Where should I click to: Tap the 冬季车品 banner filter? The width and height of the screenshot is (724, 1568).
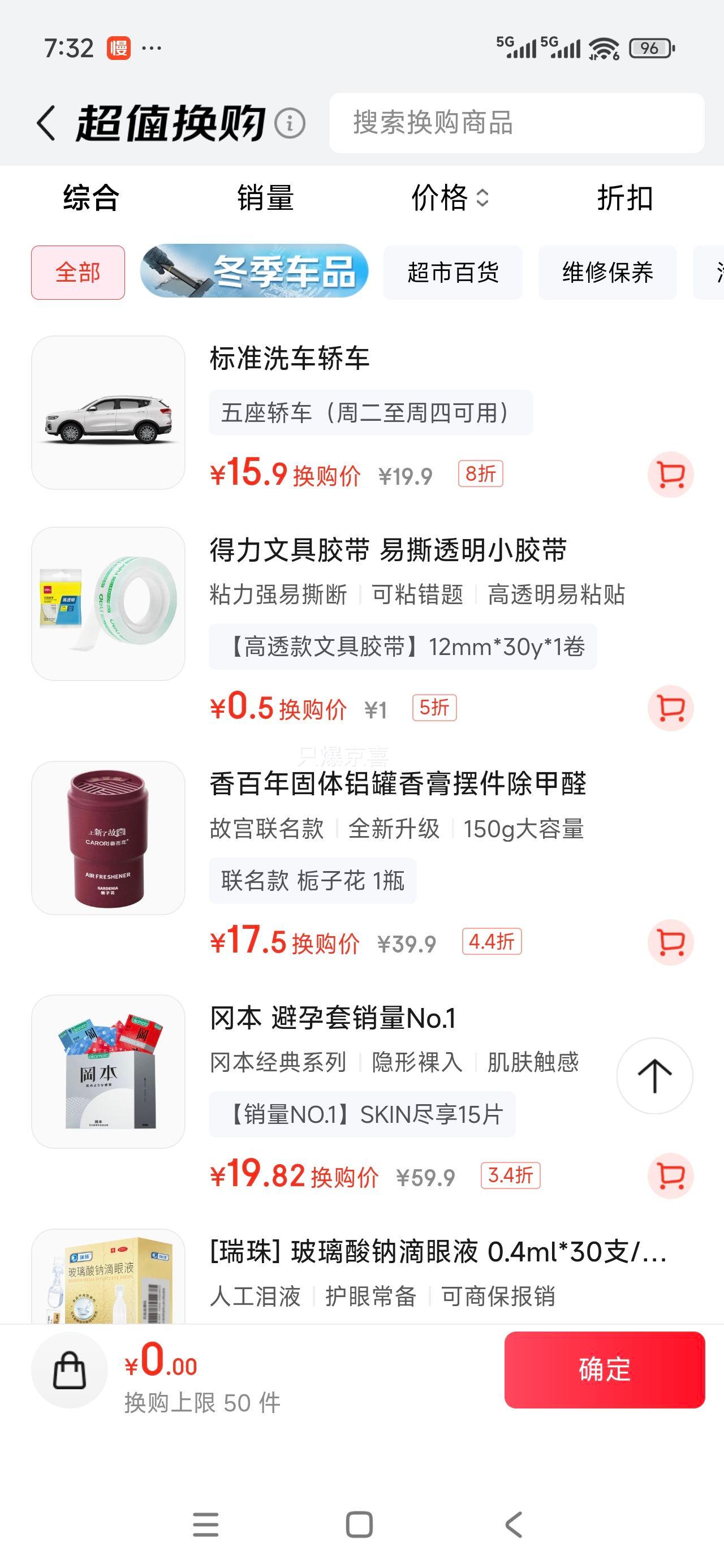(x=257, y=273)
